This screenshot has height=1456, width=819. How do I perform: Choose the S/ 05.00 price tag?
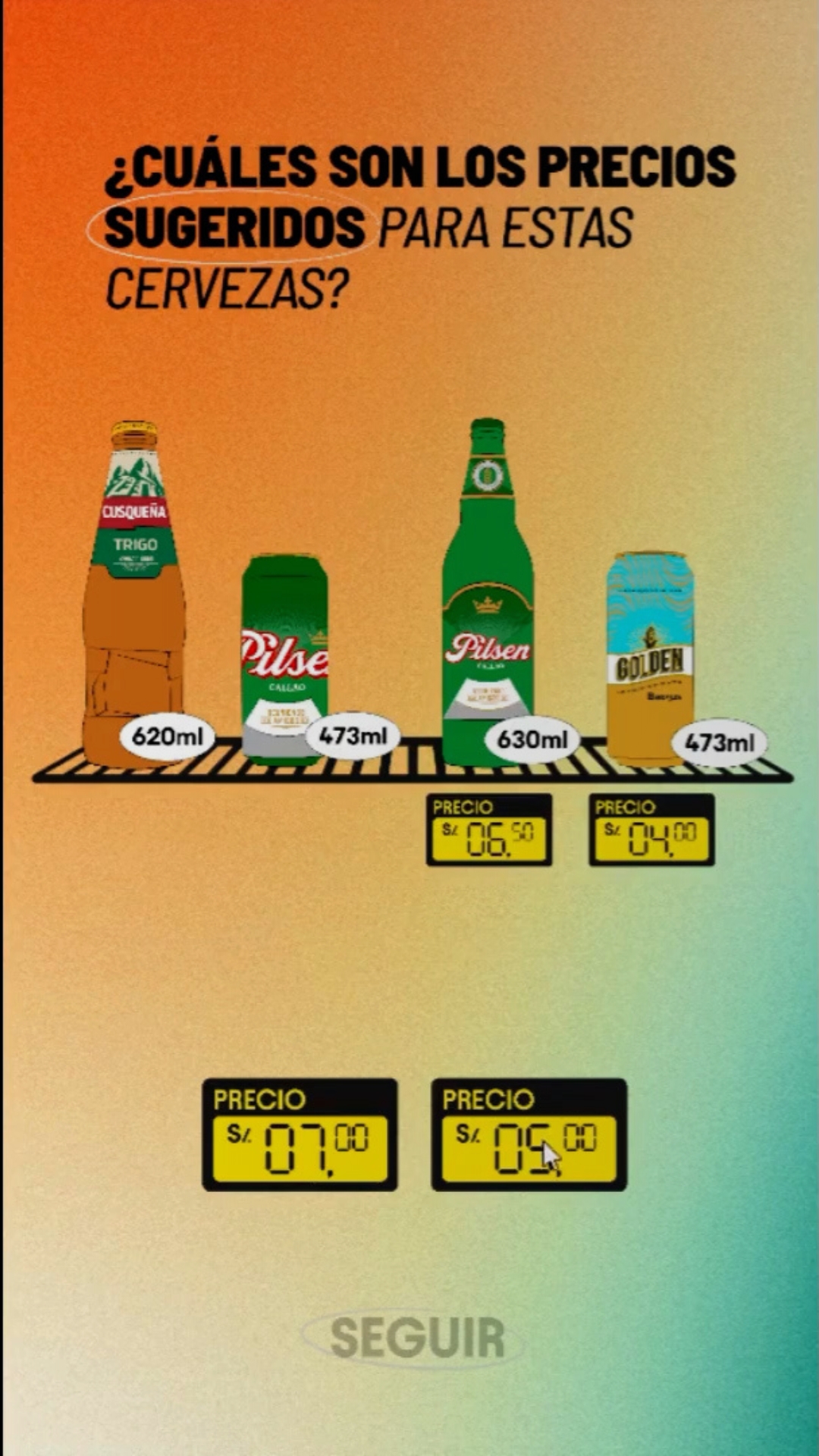[529, 1134]
